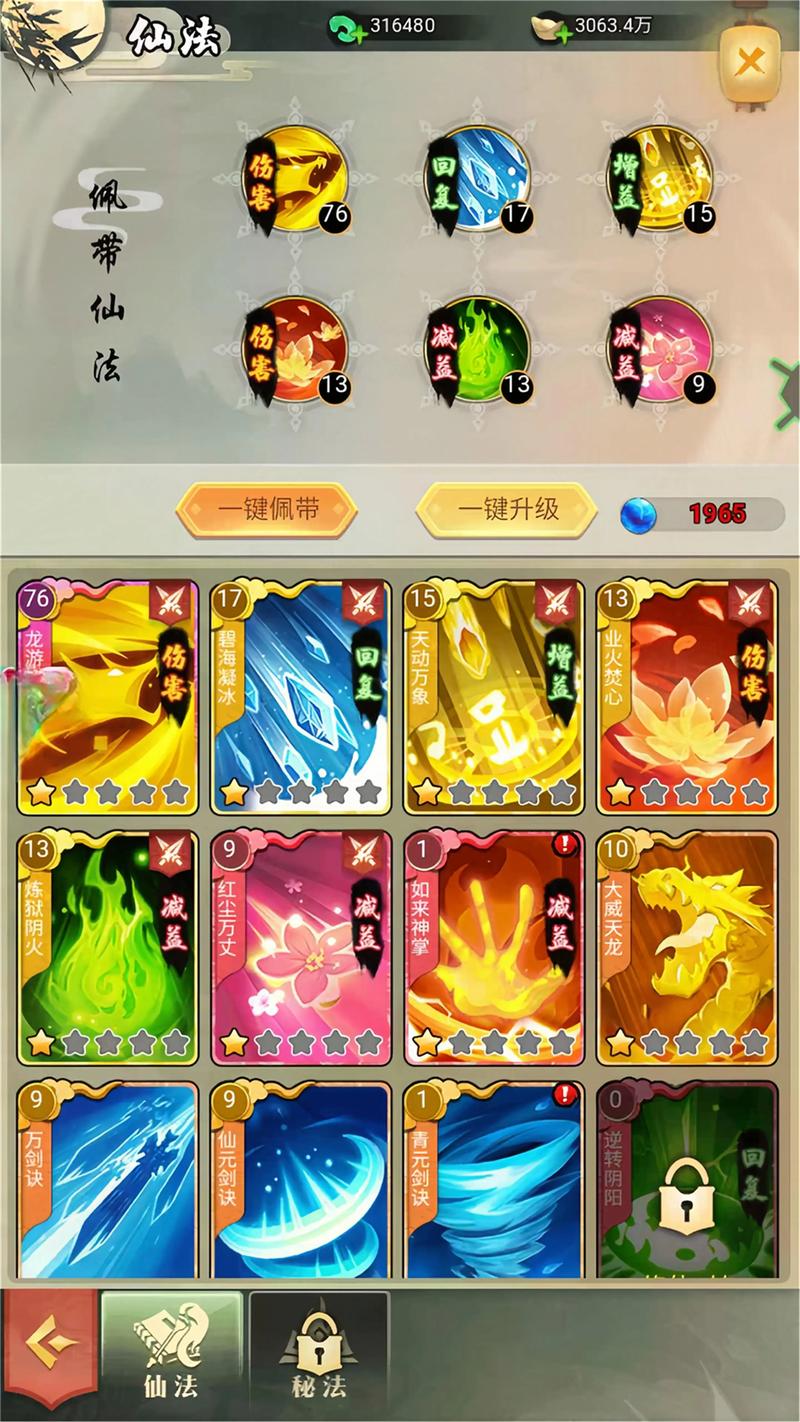Open the 大威天龙 skill card
Screen dimensions: 800x1422
[x=687, y=948]
